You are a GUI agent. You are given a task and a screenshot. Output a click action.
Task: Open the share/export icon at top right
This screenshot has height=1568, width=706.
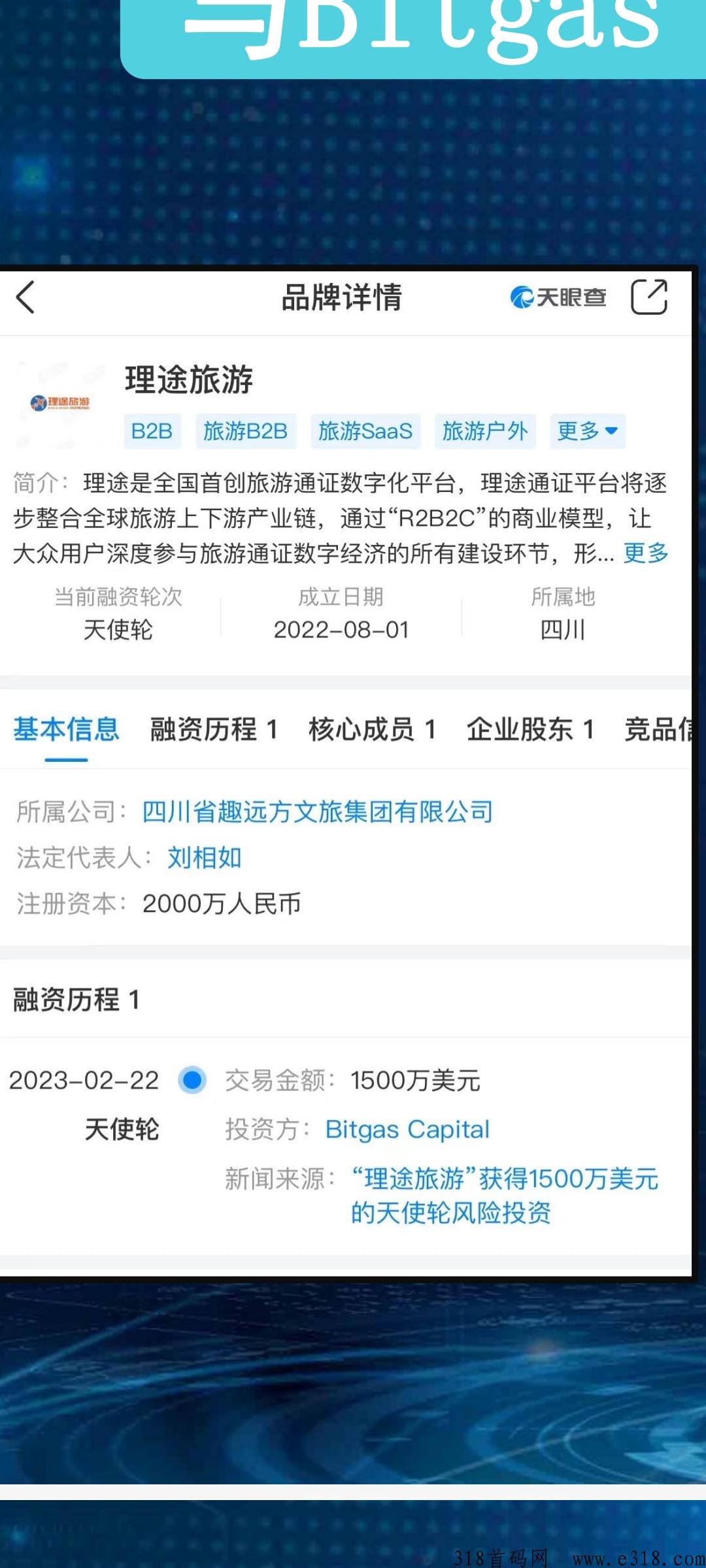[649, 297]
